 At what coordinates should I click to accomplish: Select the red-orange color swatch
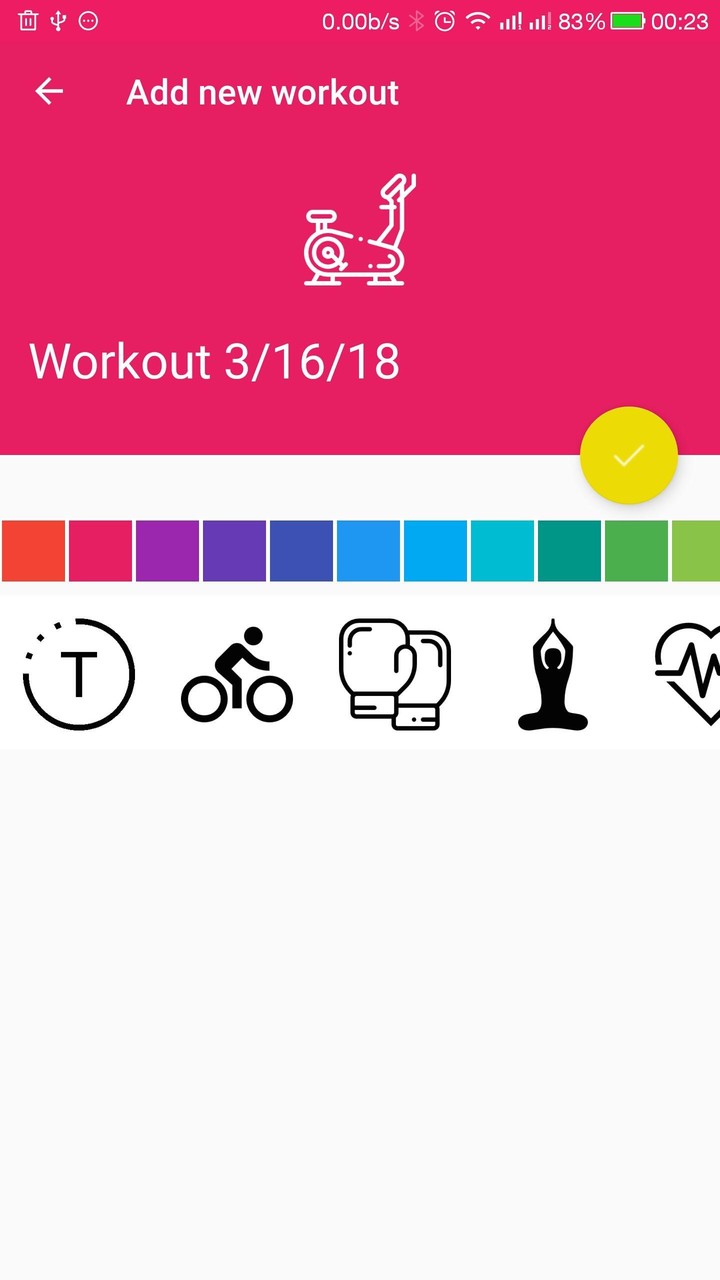pyautogui.click(x=33, y=551)
